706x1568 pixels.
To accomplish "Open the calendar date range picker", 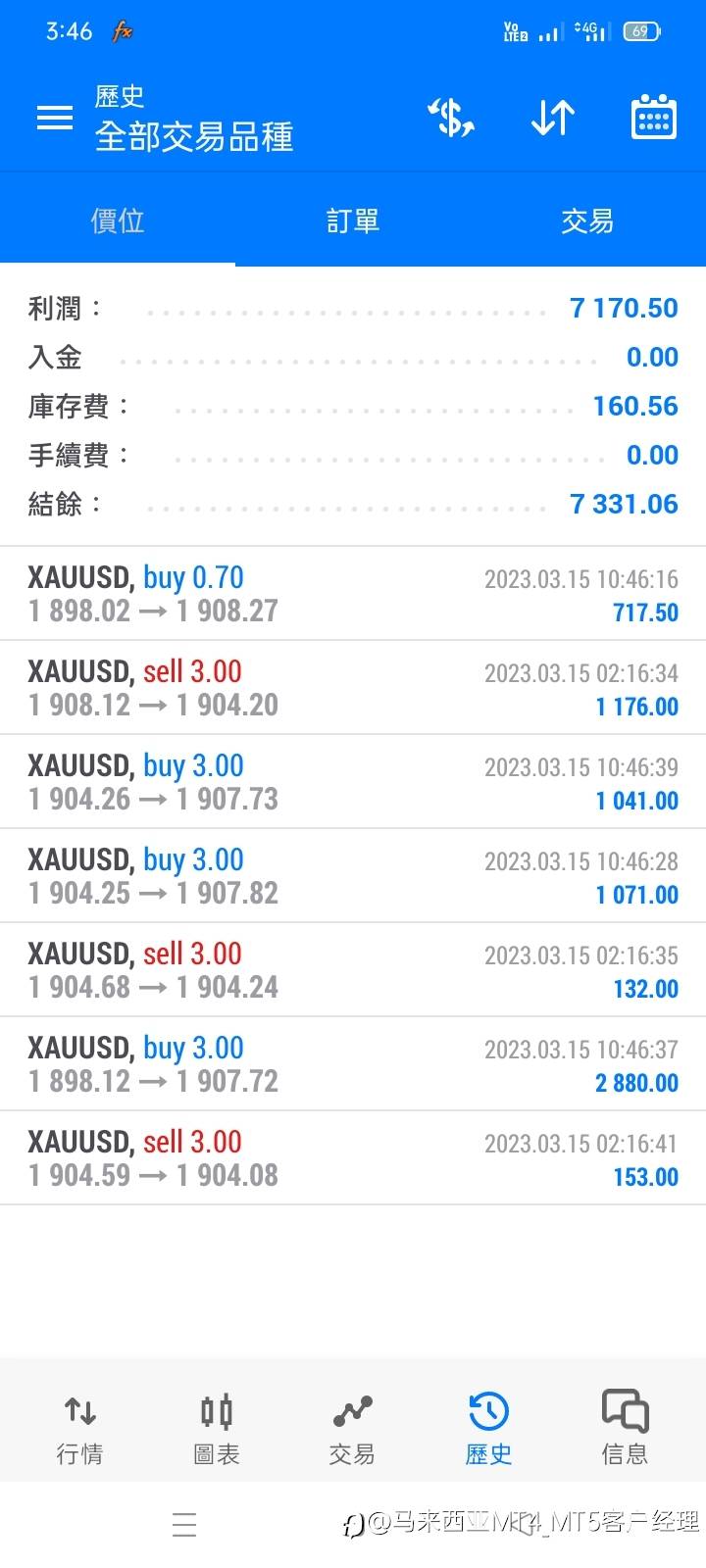I will 653,119.
